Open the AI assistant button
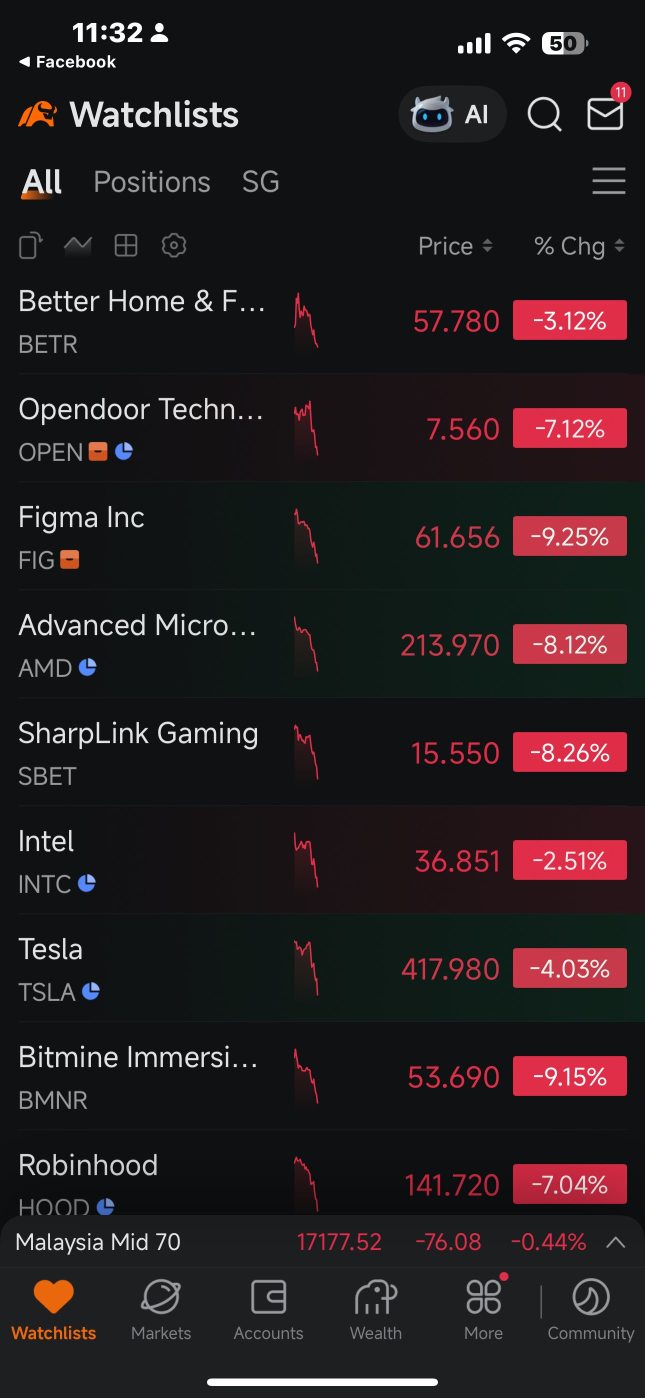This screenshot has height=1398, width=645. (x=452, y=114)
